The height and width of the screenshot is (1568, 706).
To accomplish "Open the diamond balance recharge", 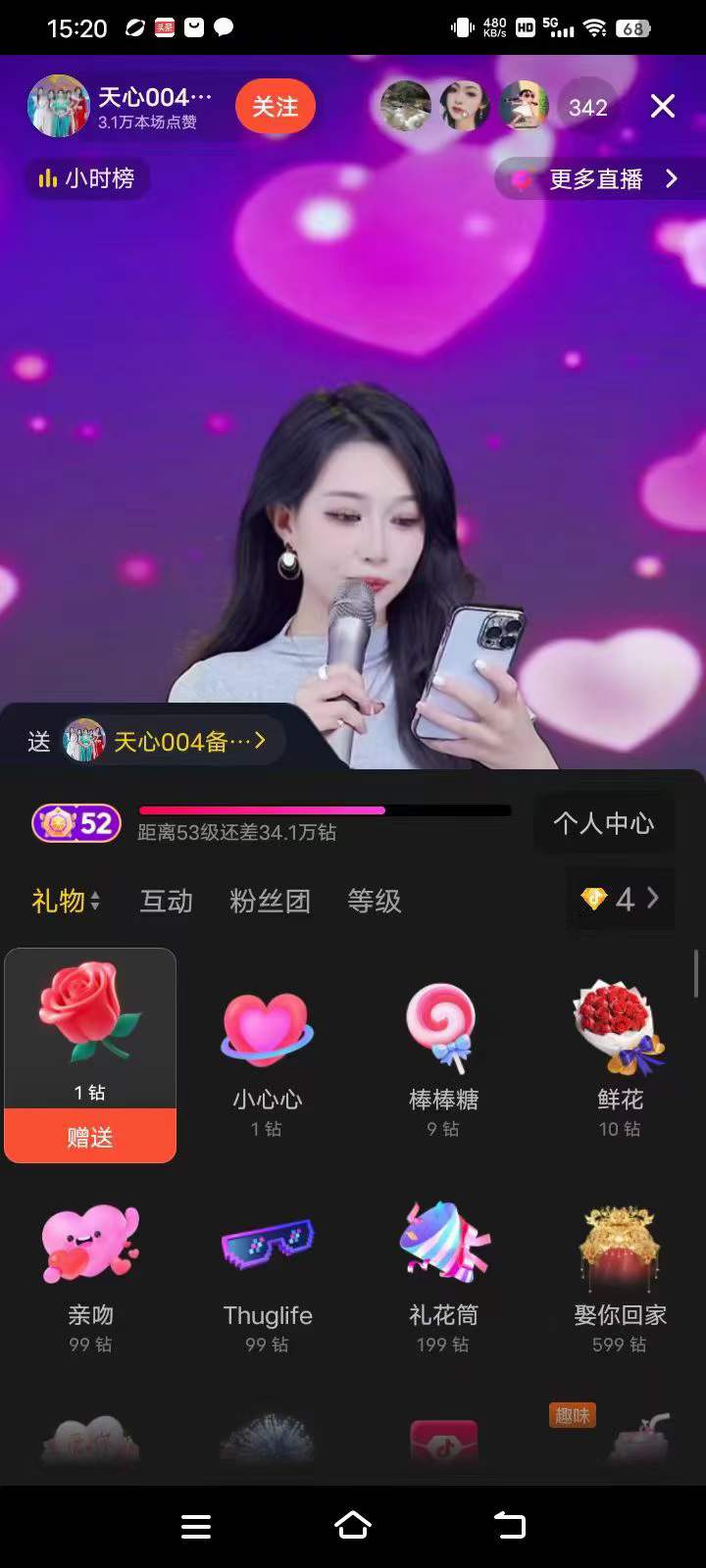I will click(621, 899).
